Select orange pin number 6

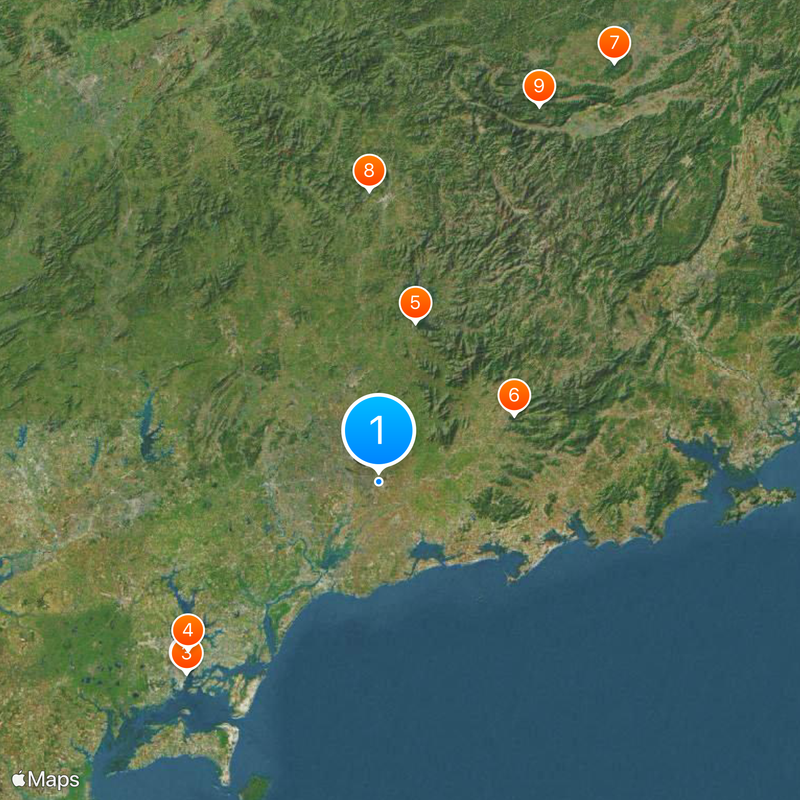514,396
